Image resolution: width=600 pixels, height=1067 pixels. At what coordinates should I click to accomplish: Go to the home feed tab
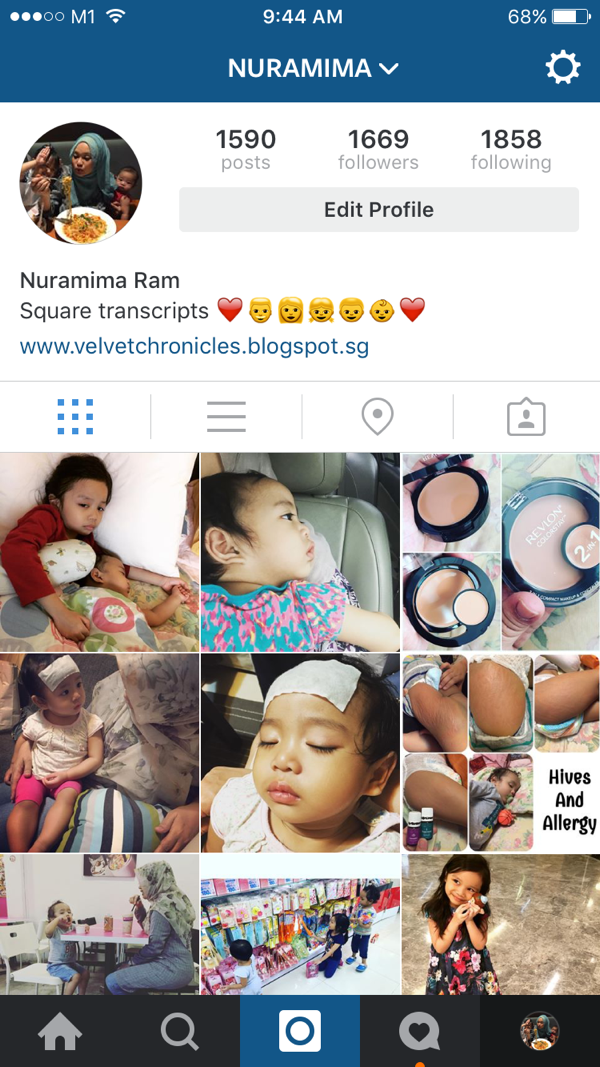tap(60, 1031)
